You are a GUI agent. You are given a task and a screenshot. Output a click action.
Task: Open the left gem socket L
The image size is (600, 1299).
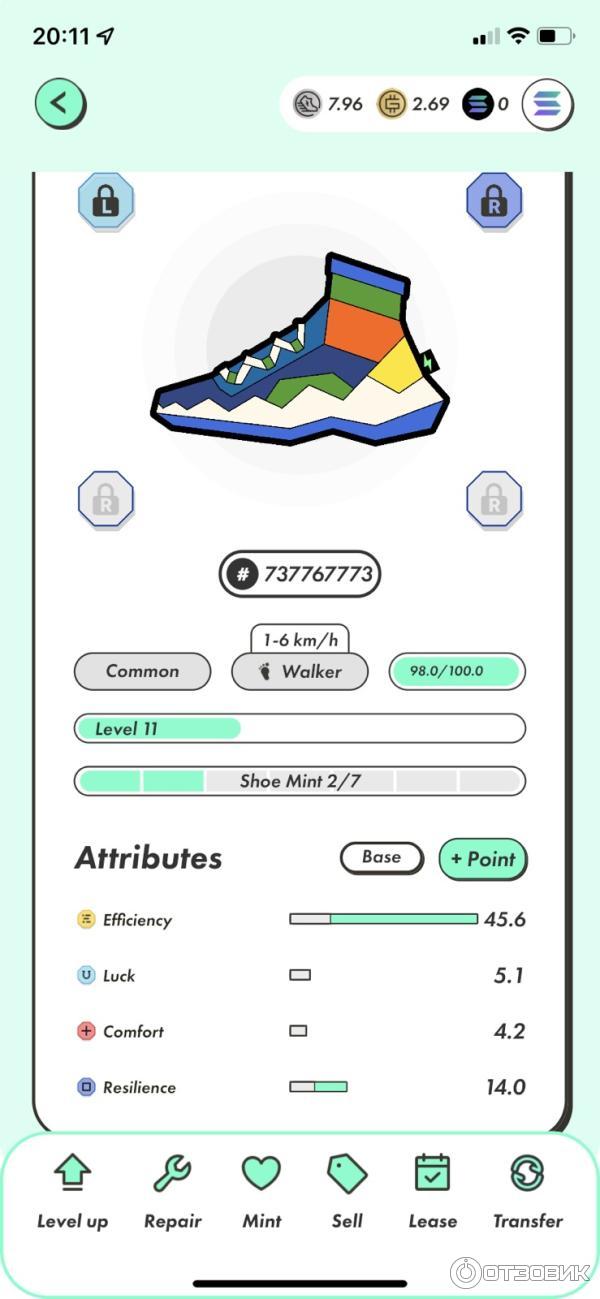(x=106, y=201)
